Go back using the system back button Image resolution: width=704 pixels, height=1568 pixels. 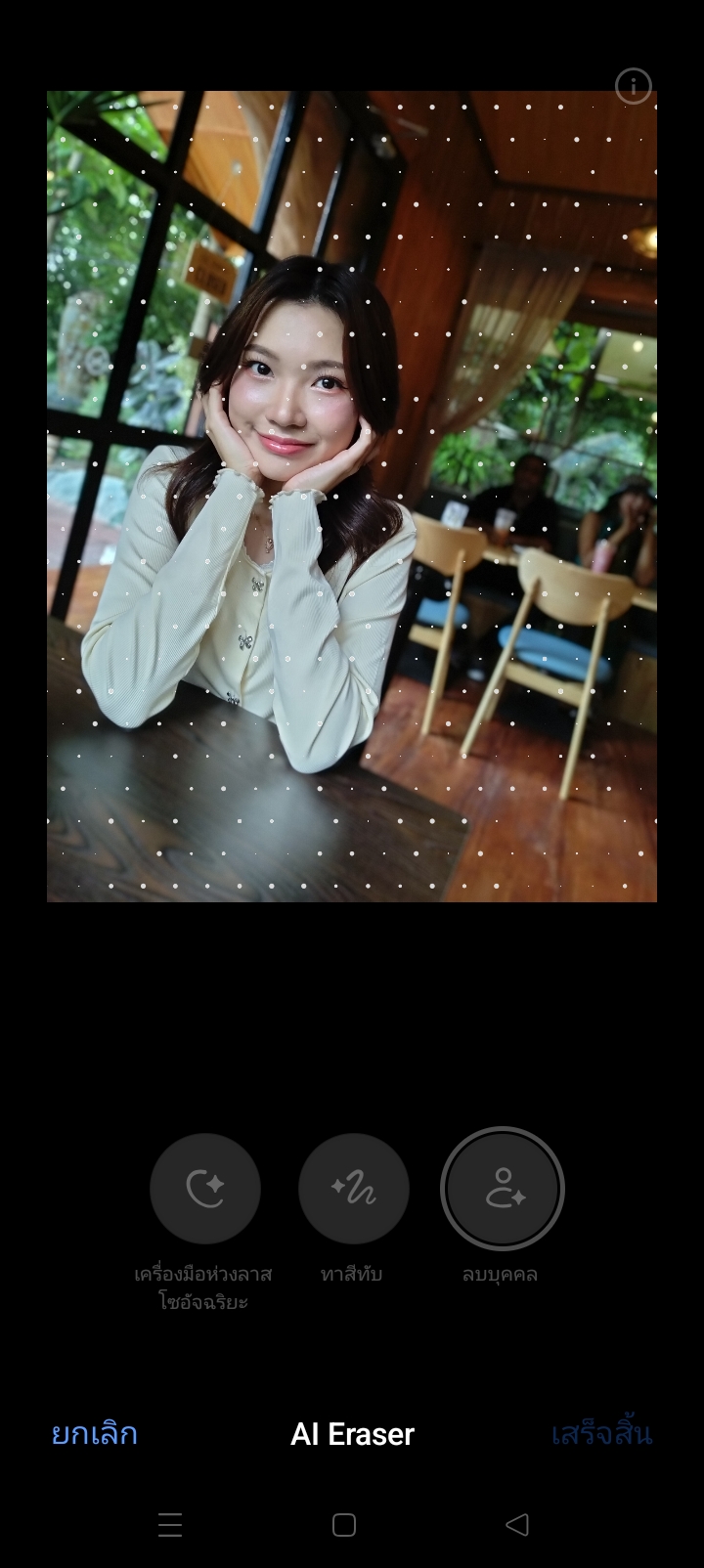[x=517, y=1525]
